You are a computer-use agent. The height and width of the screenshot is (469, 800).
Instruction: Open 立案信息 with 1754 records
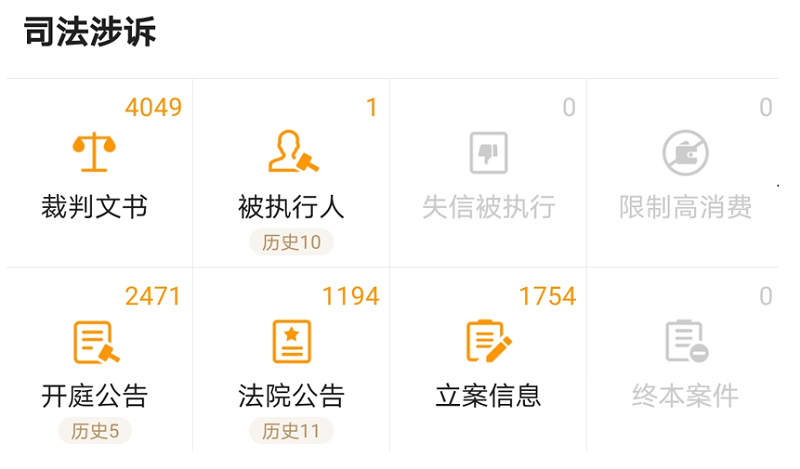[488, 360]
